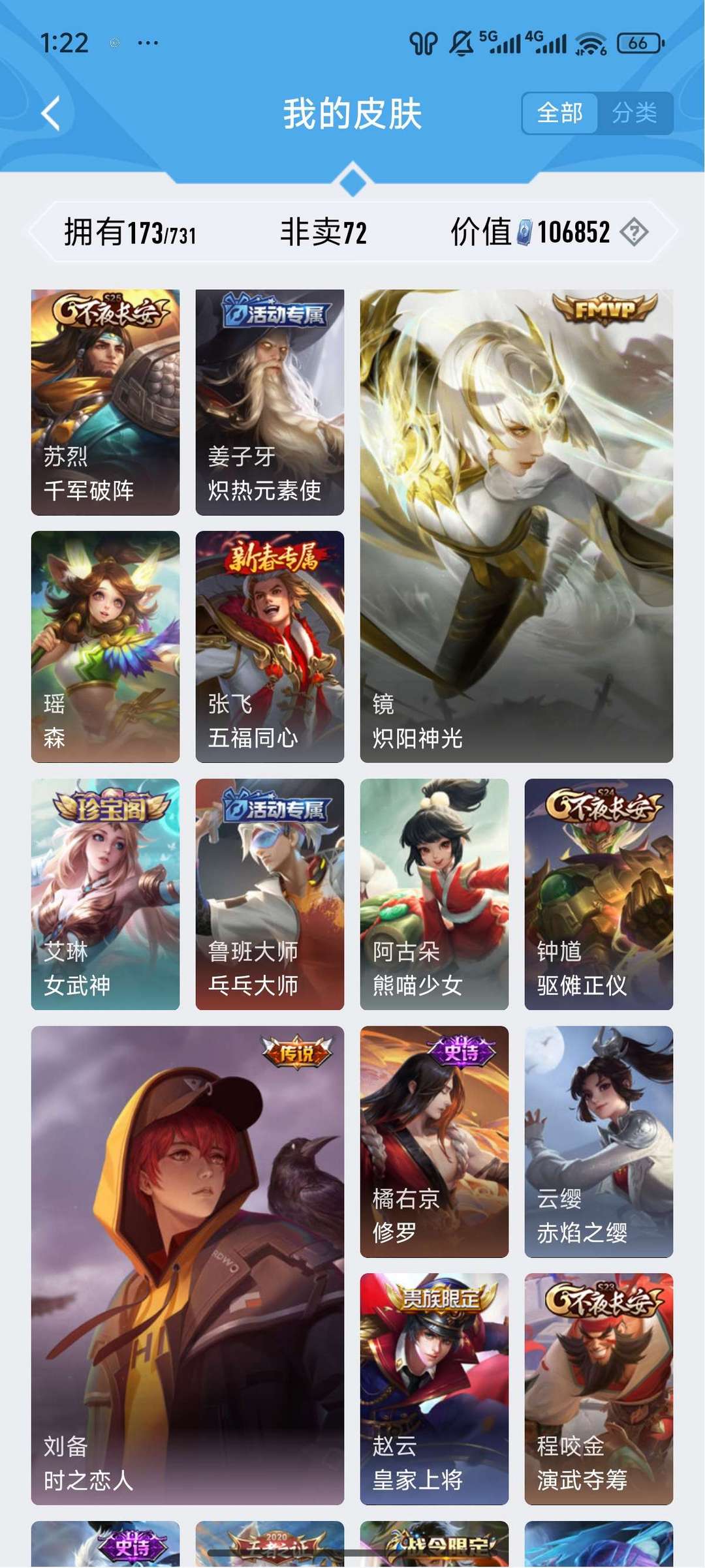Open the 鲁班大师 乒乓大师 skin
The height and width of the screenshot is (1568, 705).
(270, 894)
